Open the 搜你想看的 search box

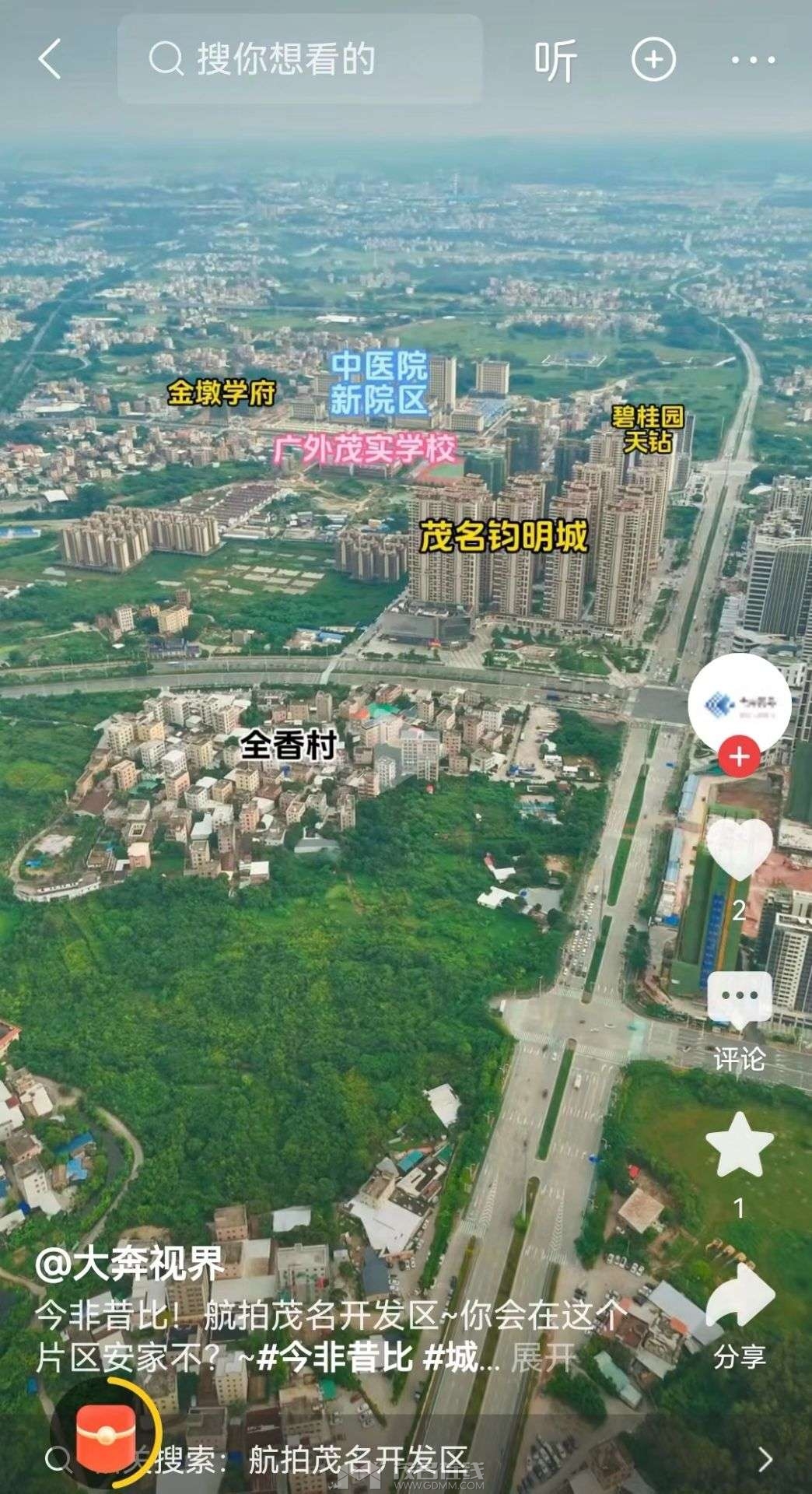[x=299, y=60]
